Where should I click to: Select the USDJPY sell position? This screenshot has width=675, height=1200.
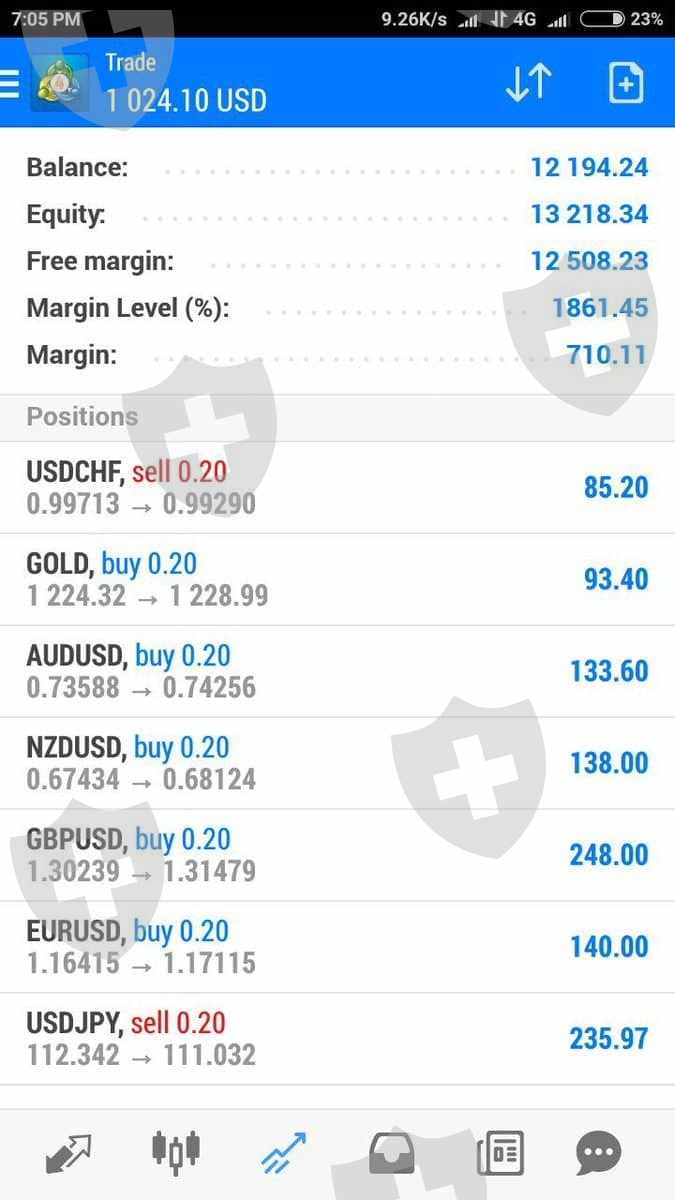tap(337, 1039)
